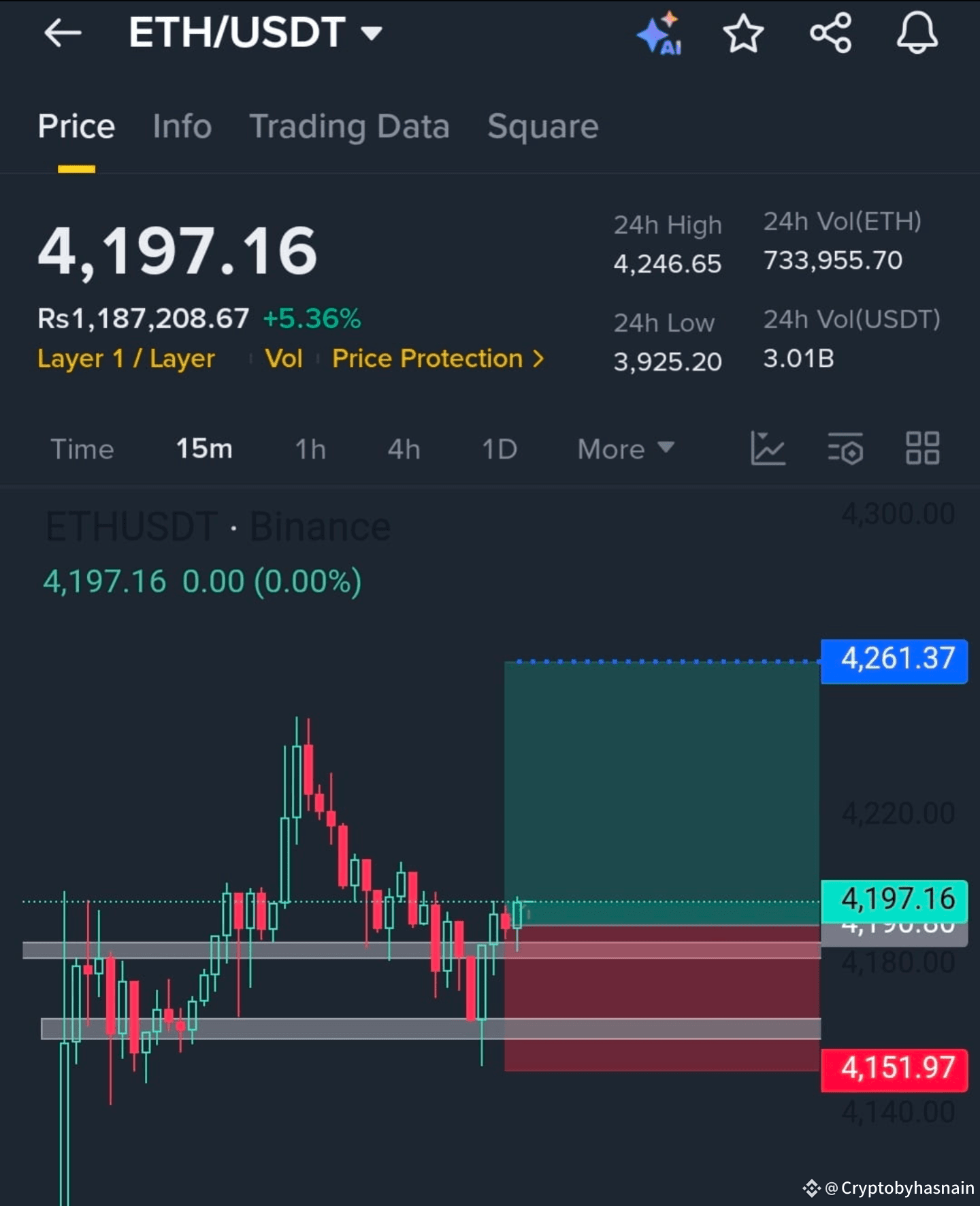Open the AI assistant icon

(x=659, y=33)
